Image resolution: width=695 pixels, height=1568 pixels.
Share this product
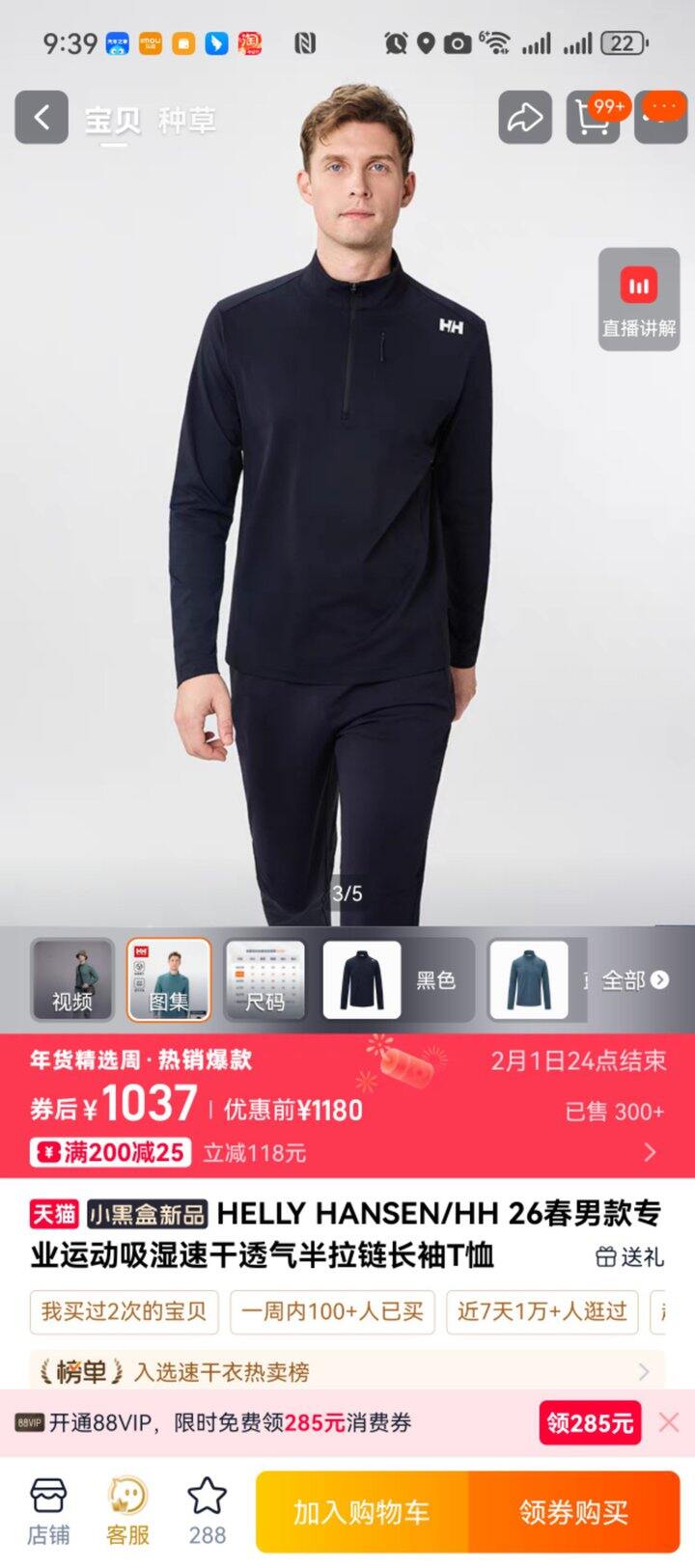525,118
